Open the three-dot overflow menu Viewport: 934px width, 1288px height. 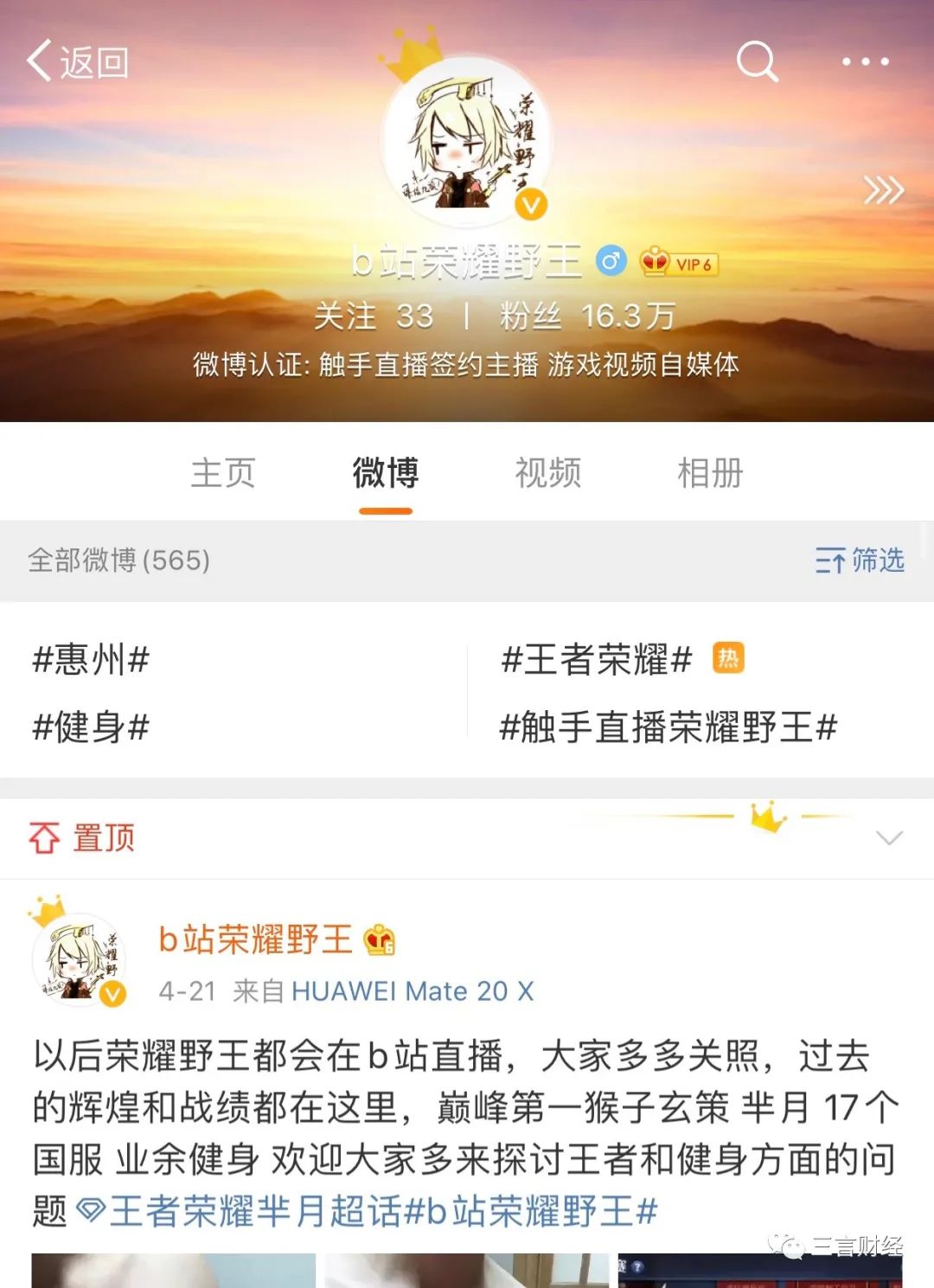click(865, 61)
